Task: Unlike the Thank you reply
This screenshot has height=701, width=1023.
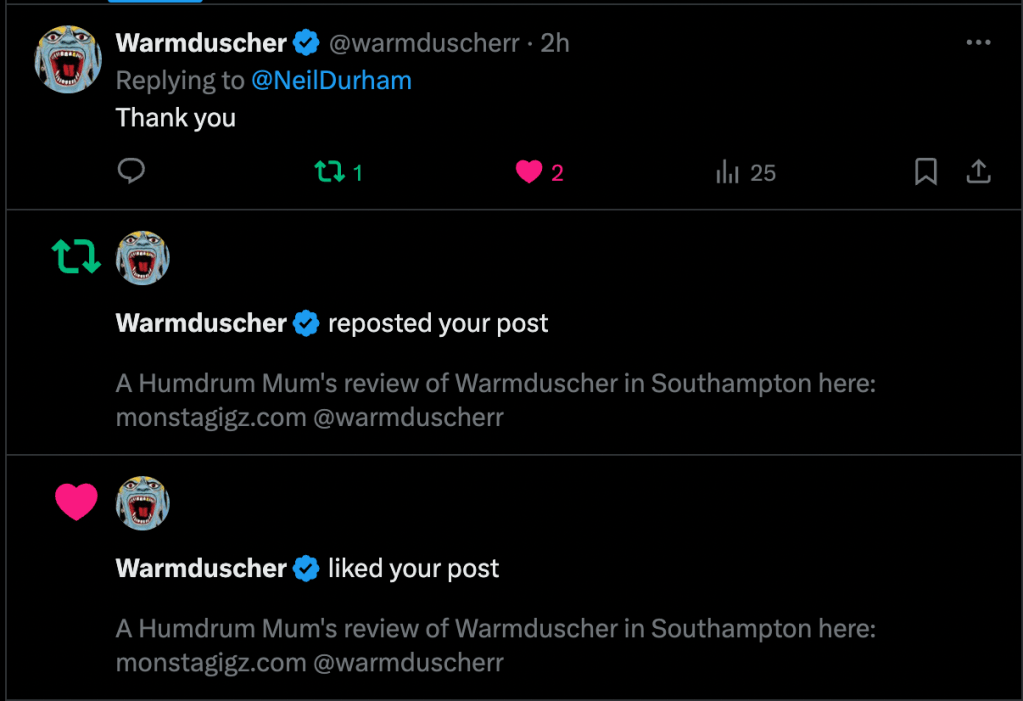Action: (529, 172)
